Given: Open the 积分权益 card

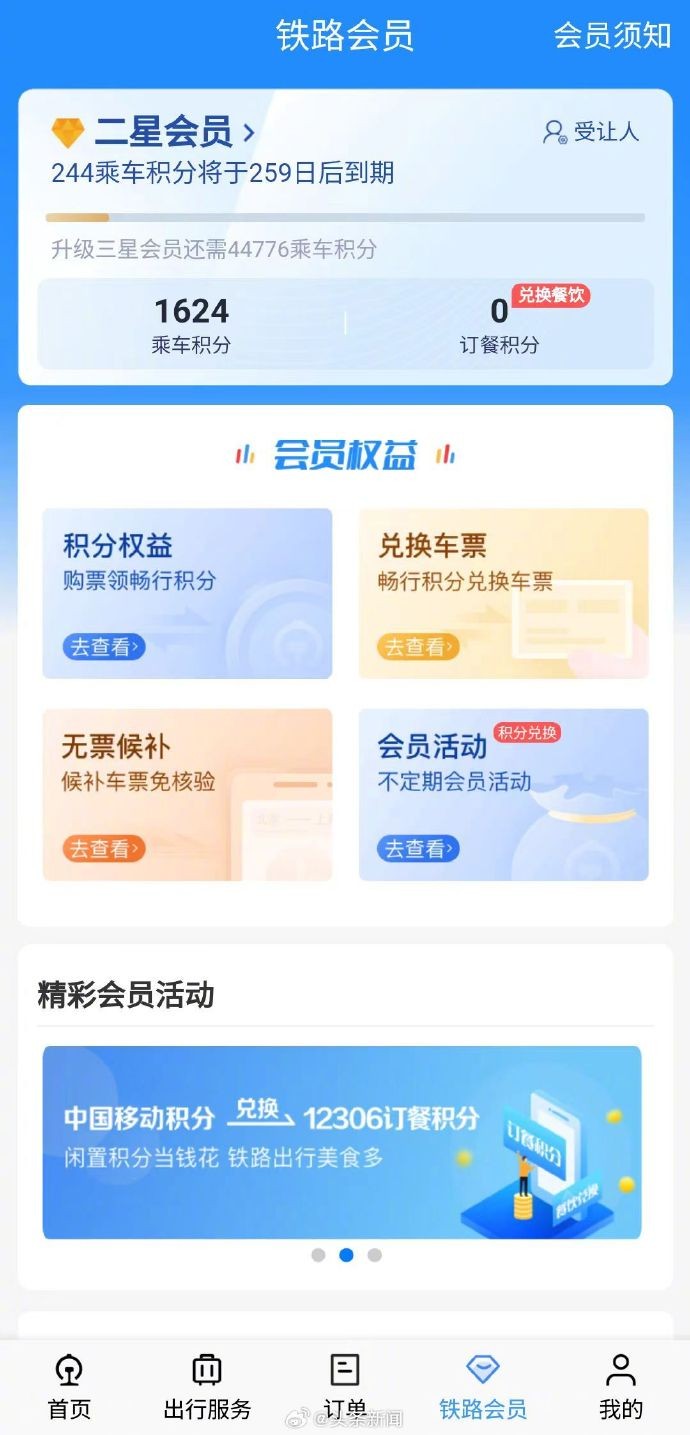Looking at the screenshot, I should [187, 593].
